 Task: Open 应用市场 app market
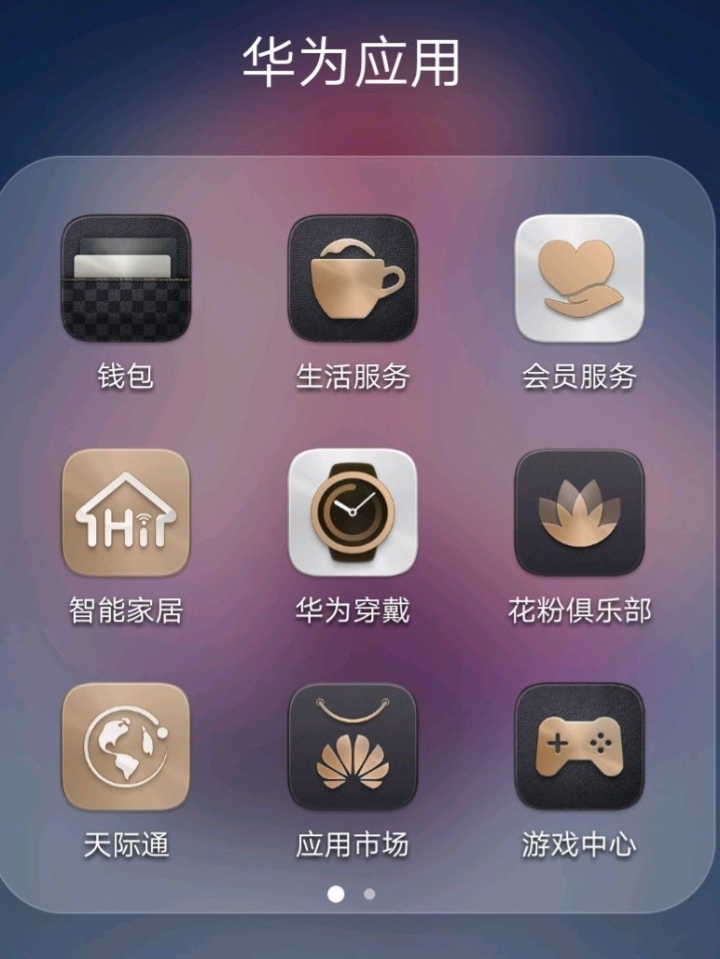(x=352, y=746)
